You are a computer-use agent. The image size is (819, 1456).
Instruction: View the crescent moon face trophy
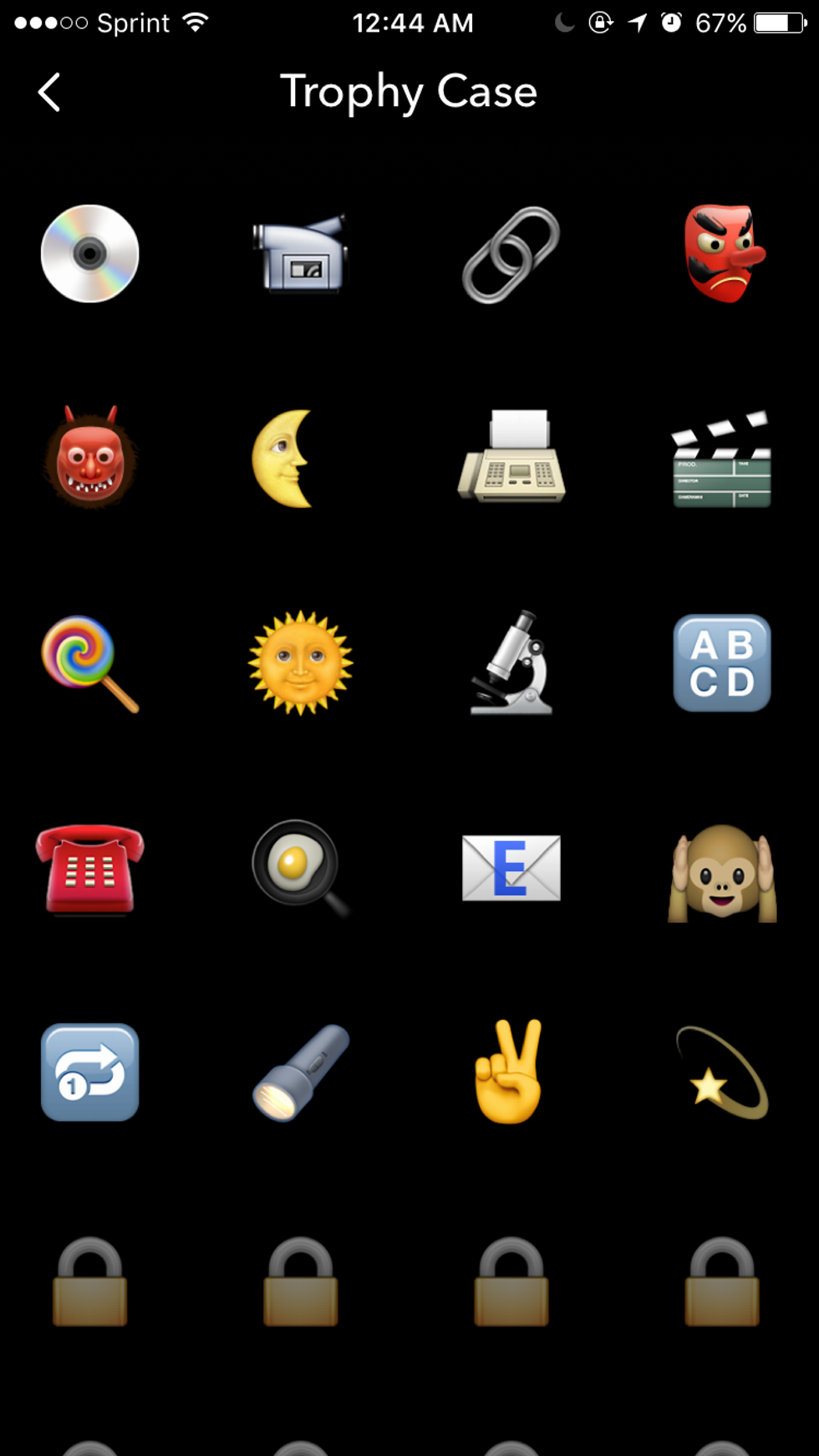pyautogui.click(x=284, y=459)
